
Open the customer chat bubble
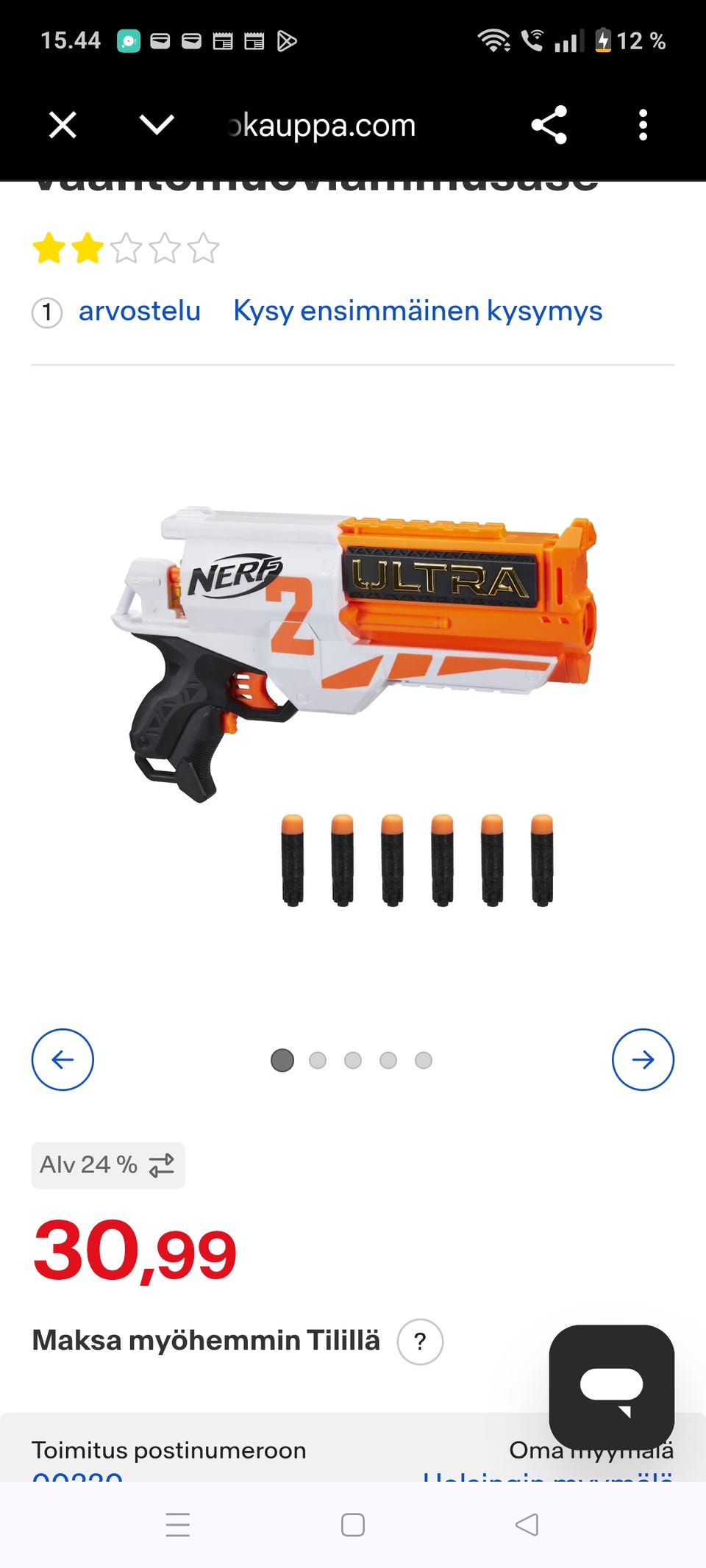tap(612, 1387)
